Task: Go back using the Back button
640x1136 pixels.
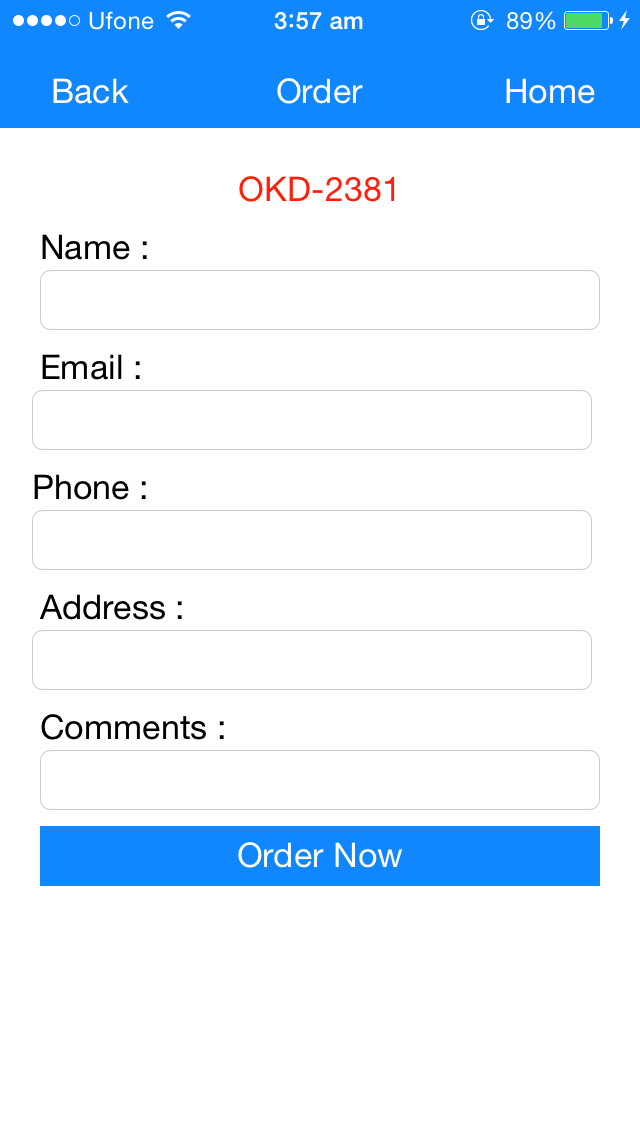Action: coord(90,92)
